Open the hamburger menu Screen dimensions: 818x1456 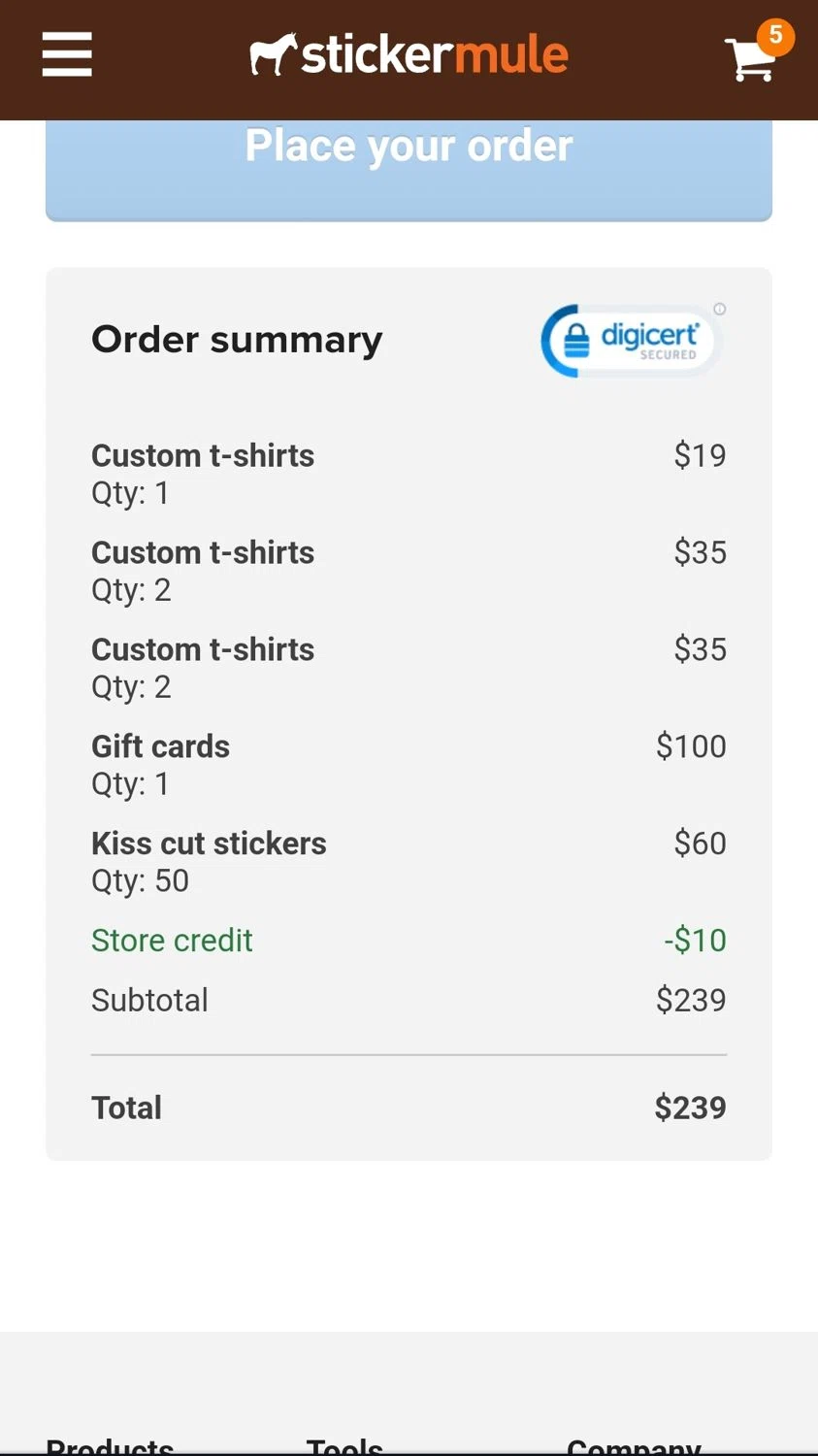tap(67, 54)
